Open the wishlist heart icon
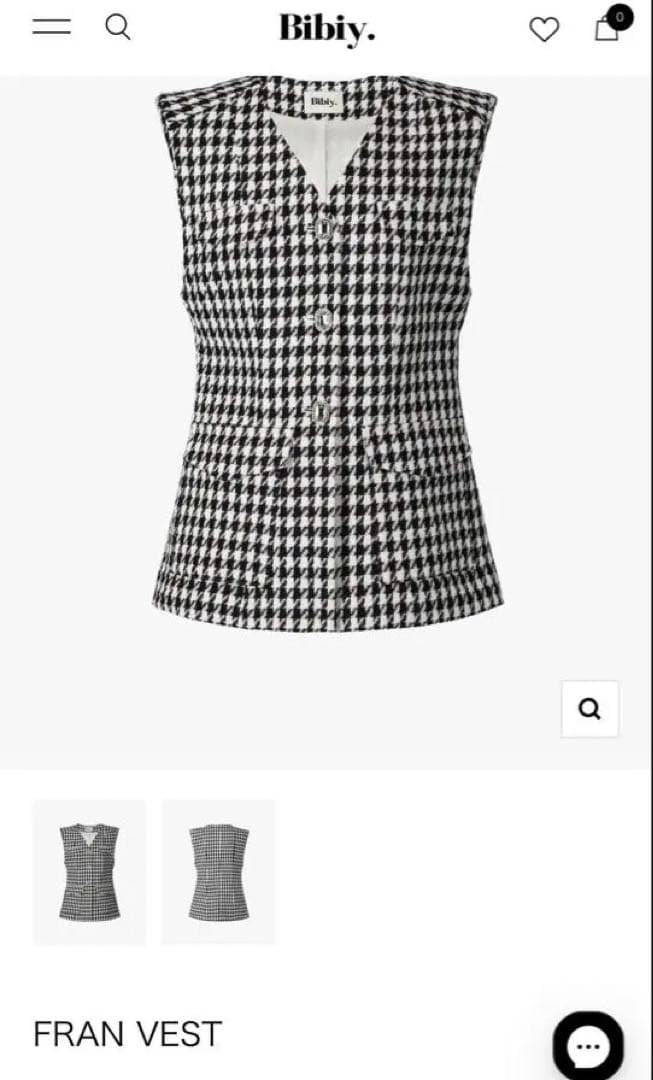 pyautogui.click(x=544, y=29)
